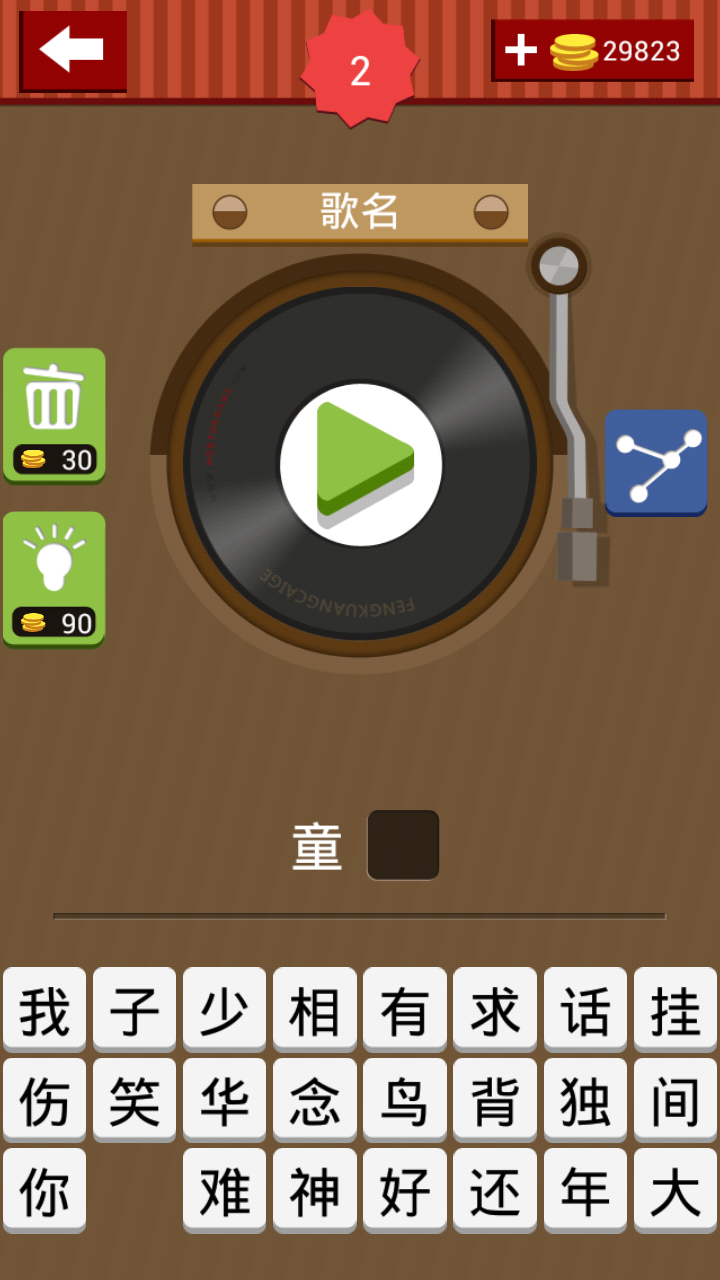This screenshot has height=1280, width=720.
Task: Choose the character tile 我
Action: (x=44, y=1009)
